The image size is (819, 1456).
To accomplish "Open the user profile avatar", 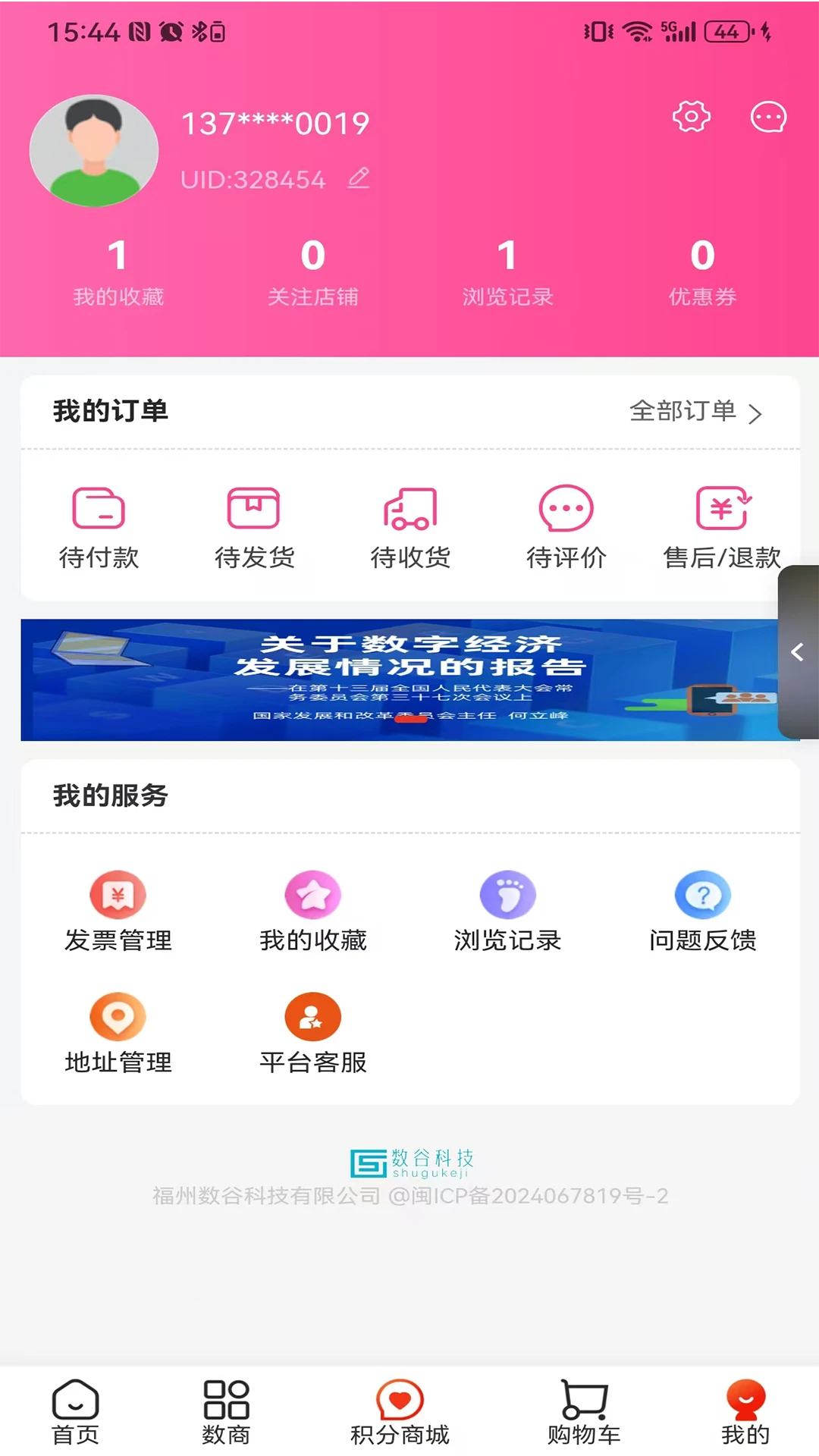I will (x=93, y=151).
